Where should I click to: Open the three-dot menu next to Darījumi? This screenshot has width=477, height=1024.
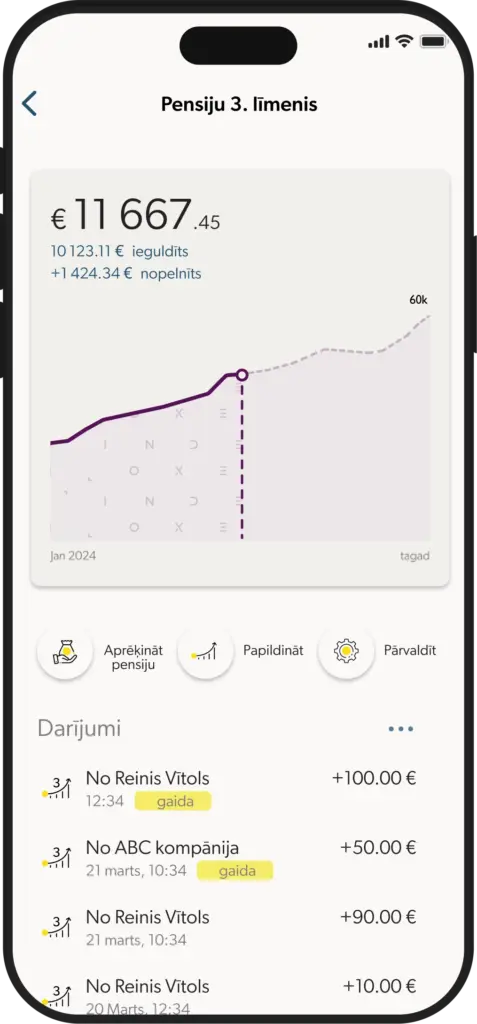[x=401, y=729]
